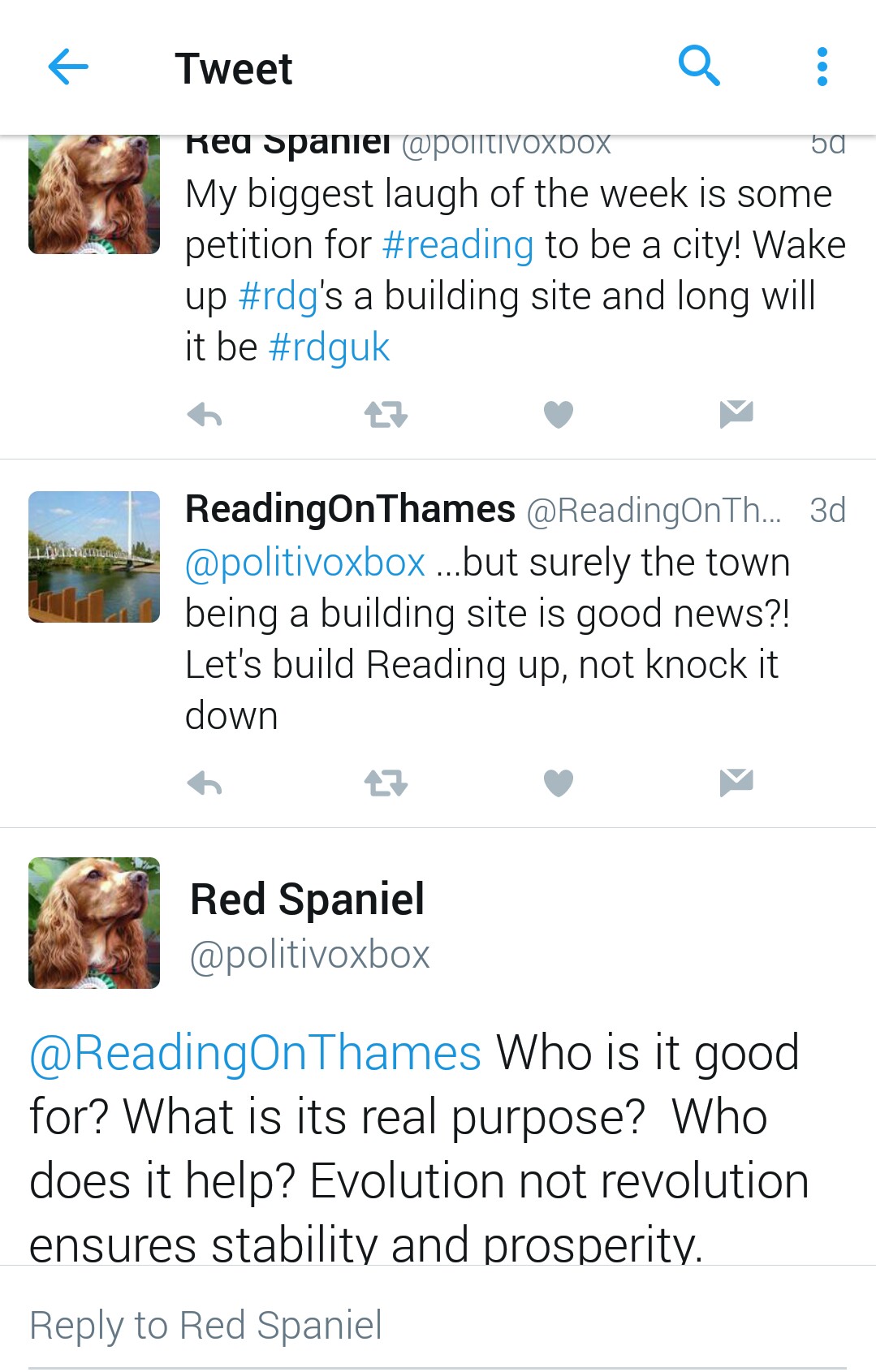
Task: Share ReadingOnThames' tweet by direct message
Action: click(x=736, y=783)
